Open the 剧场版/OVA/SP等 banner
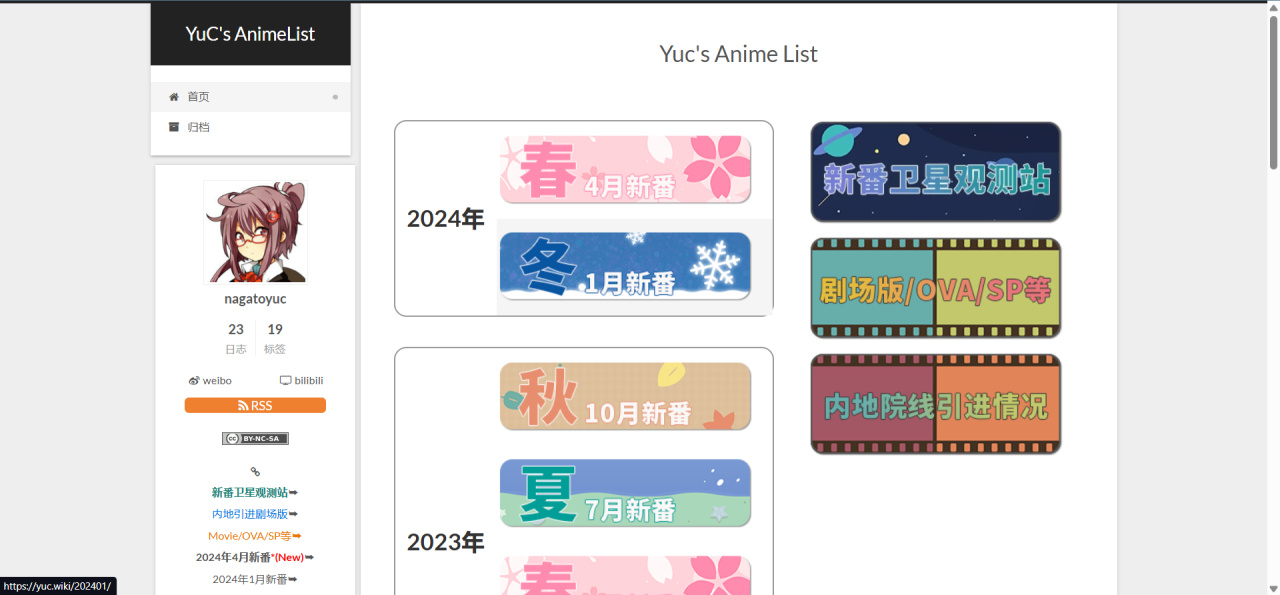This screenshot has height=595, width=1280. point(935,288)
